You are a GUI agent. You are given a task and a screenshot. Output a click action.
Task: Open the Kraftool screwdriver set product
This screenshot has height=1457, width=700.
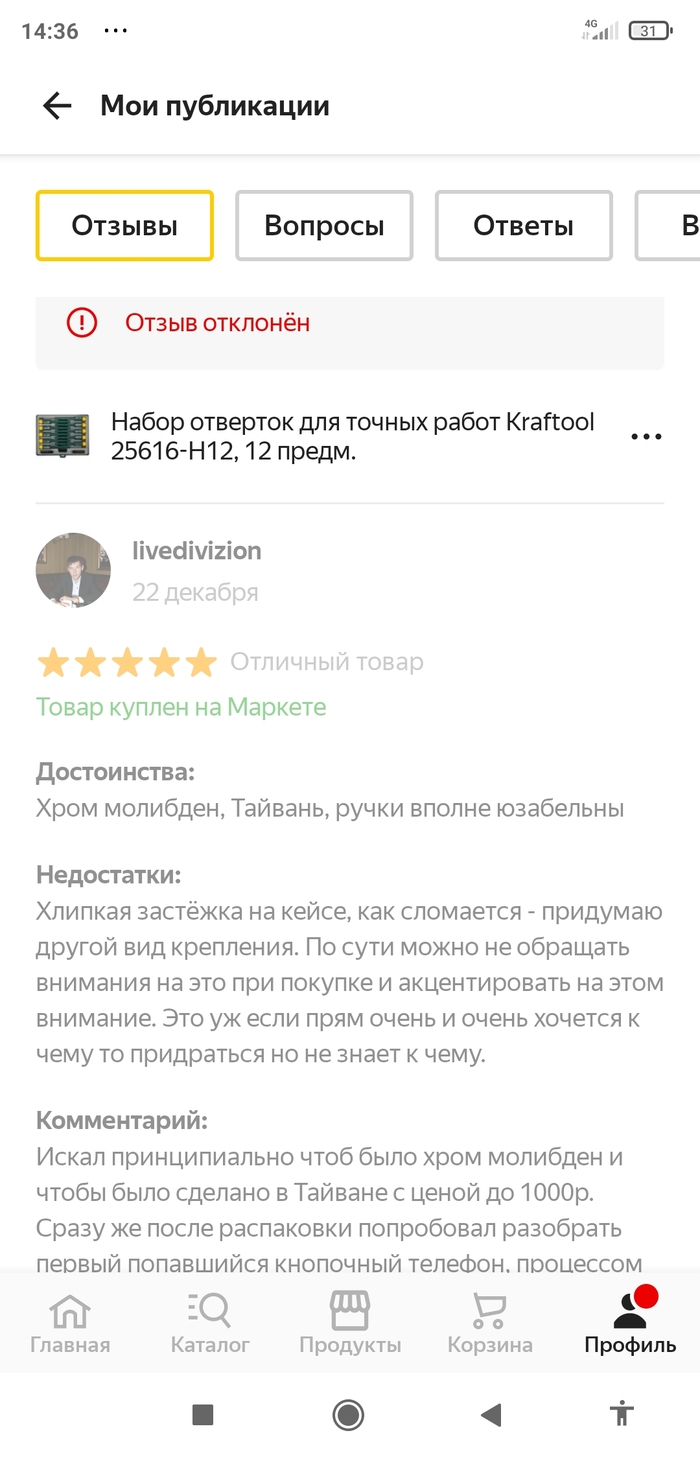[x=352, y=437]
